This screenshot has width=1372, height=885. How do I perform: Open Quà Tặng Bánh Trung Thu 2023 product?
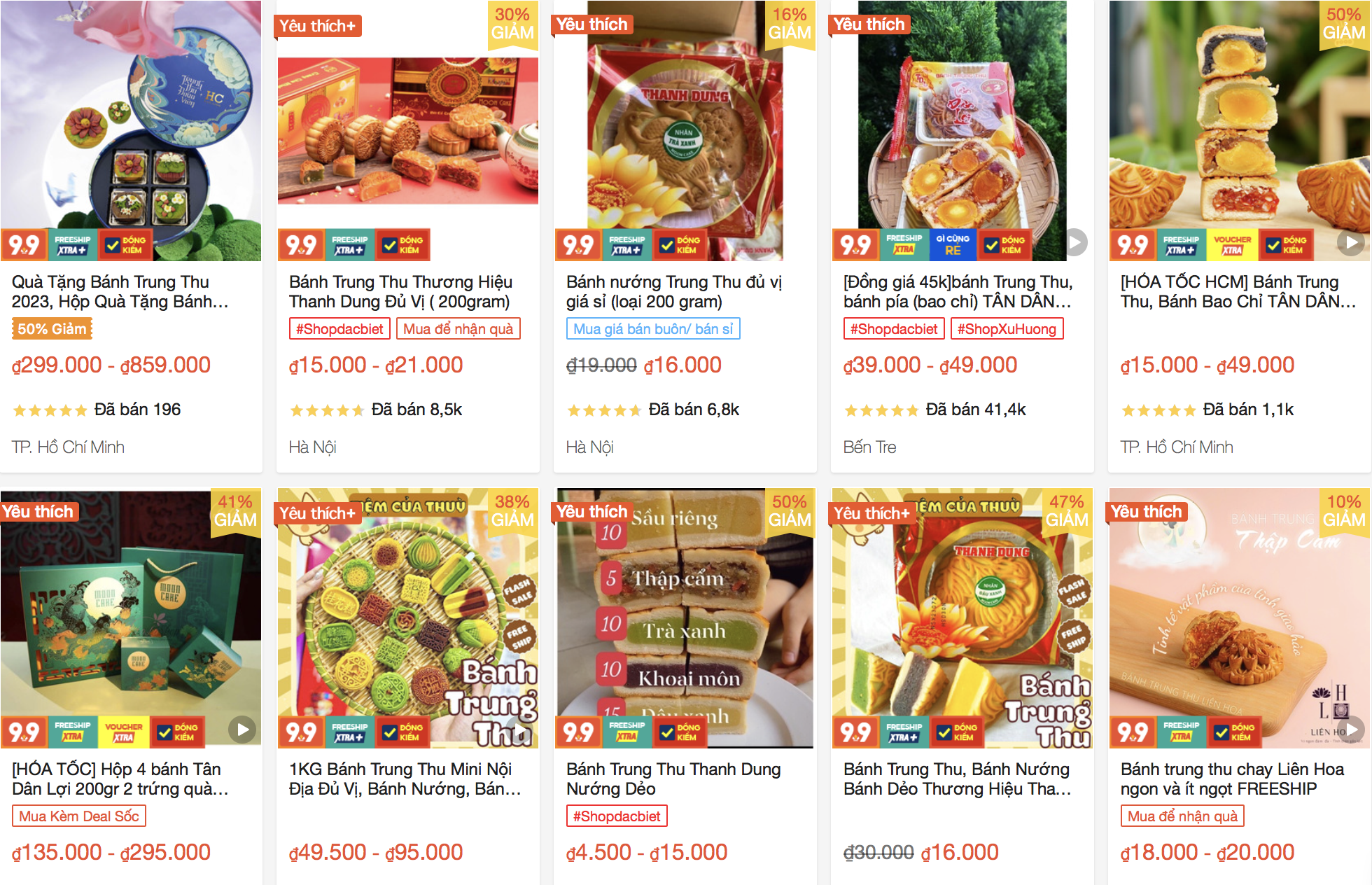pos(120,291)
